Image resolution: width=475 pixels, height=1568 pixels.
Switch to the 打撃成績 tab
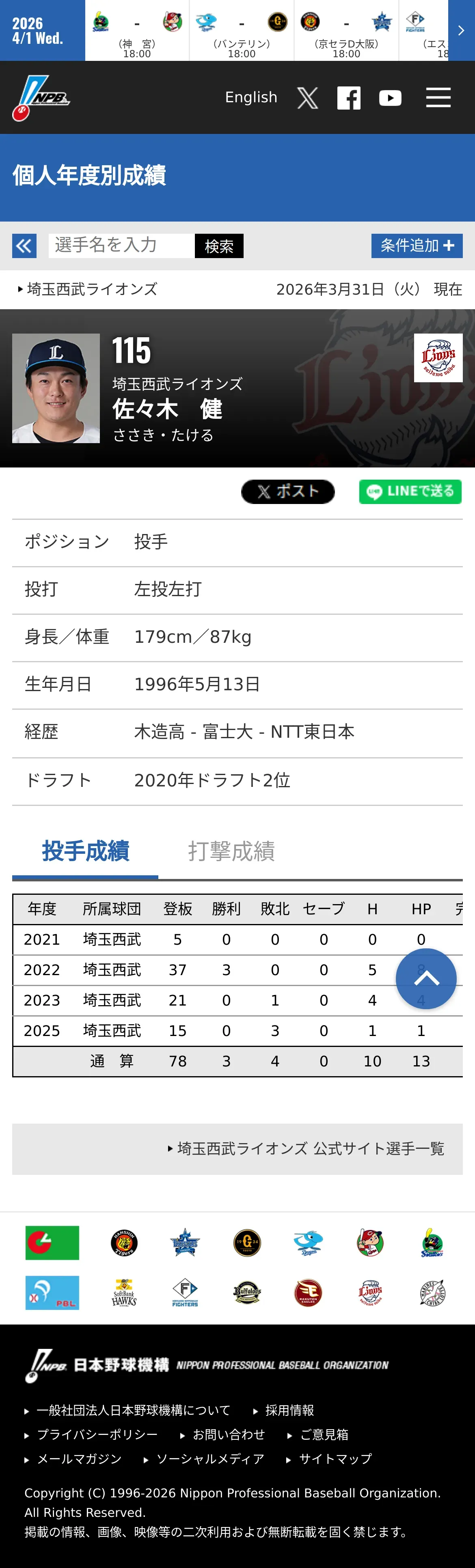231,851
